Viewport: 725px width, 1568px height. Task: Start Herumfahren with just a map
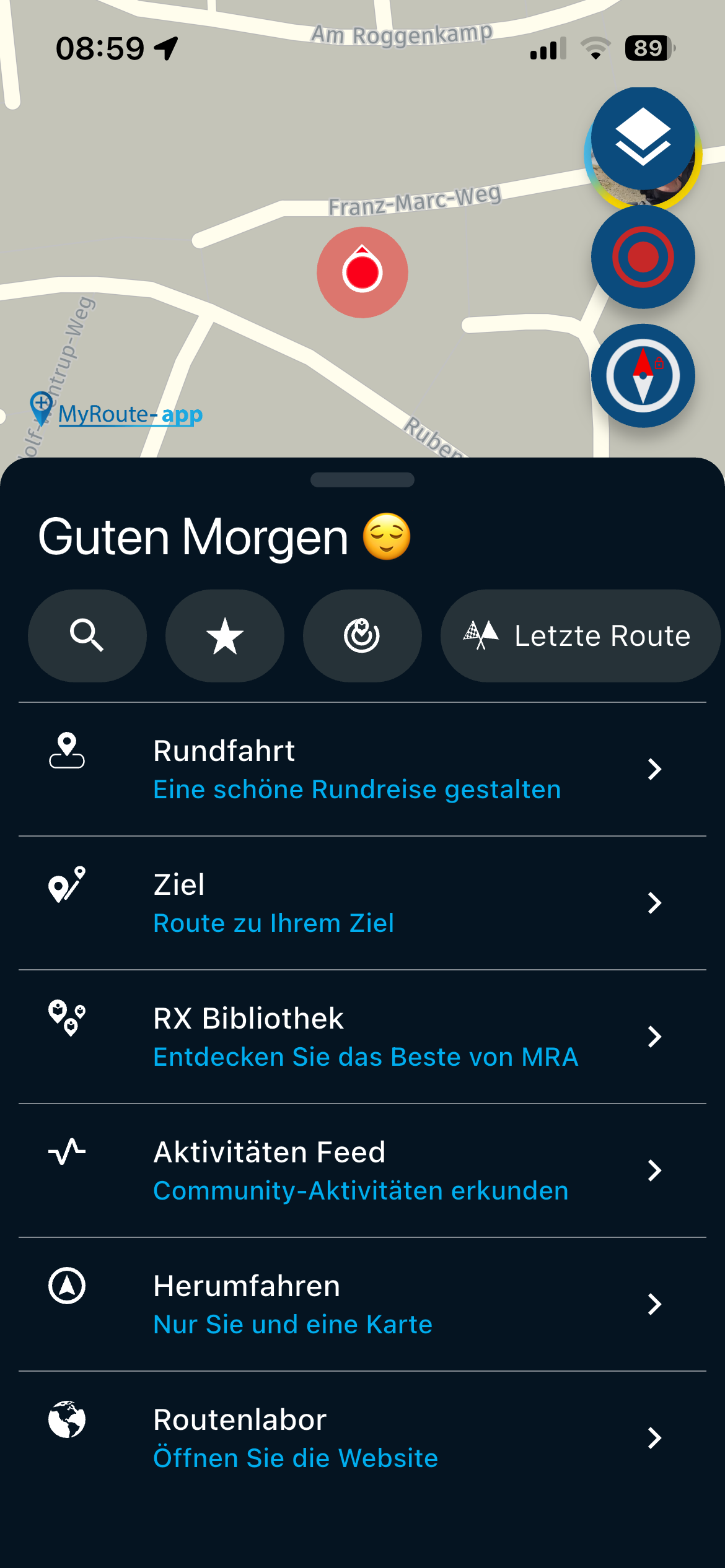coord(362,1304)
